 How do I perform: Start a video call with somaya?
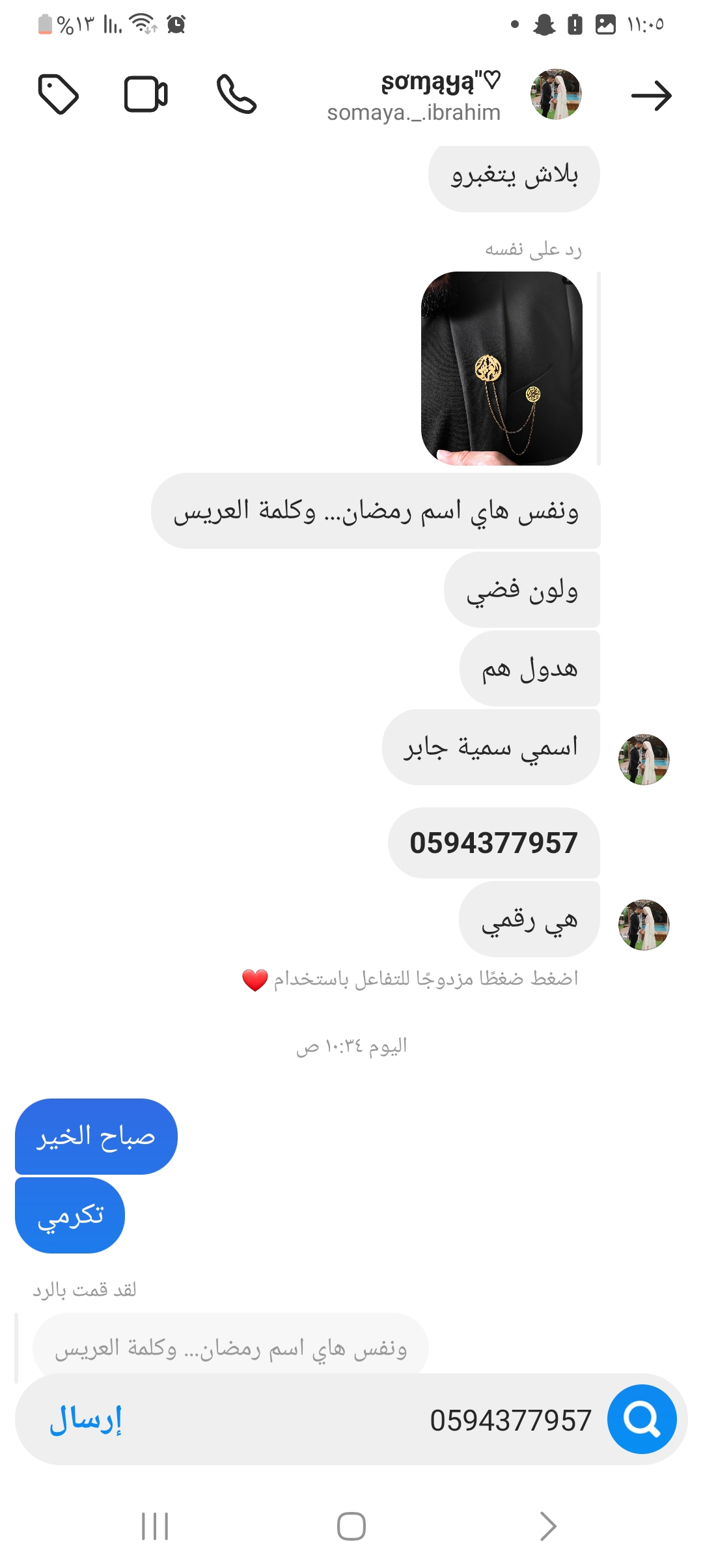[146, 95]
